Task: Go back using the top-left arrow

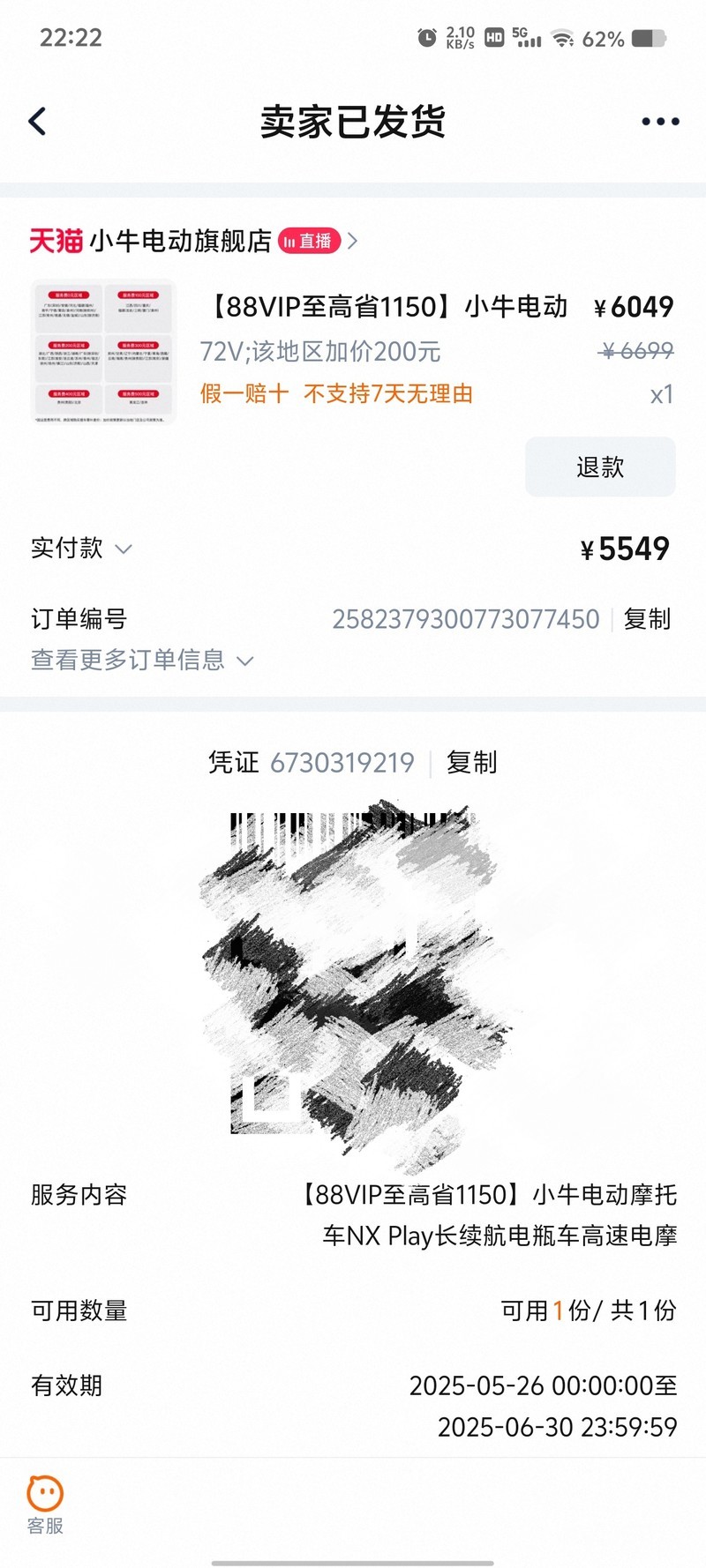Action: pyautogui.click(x=37, y=122)
